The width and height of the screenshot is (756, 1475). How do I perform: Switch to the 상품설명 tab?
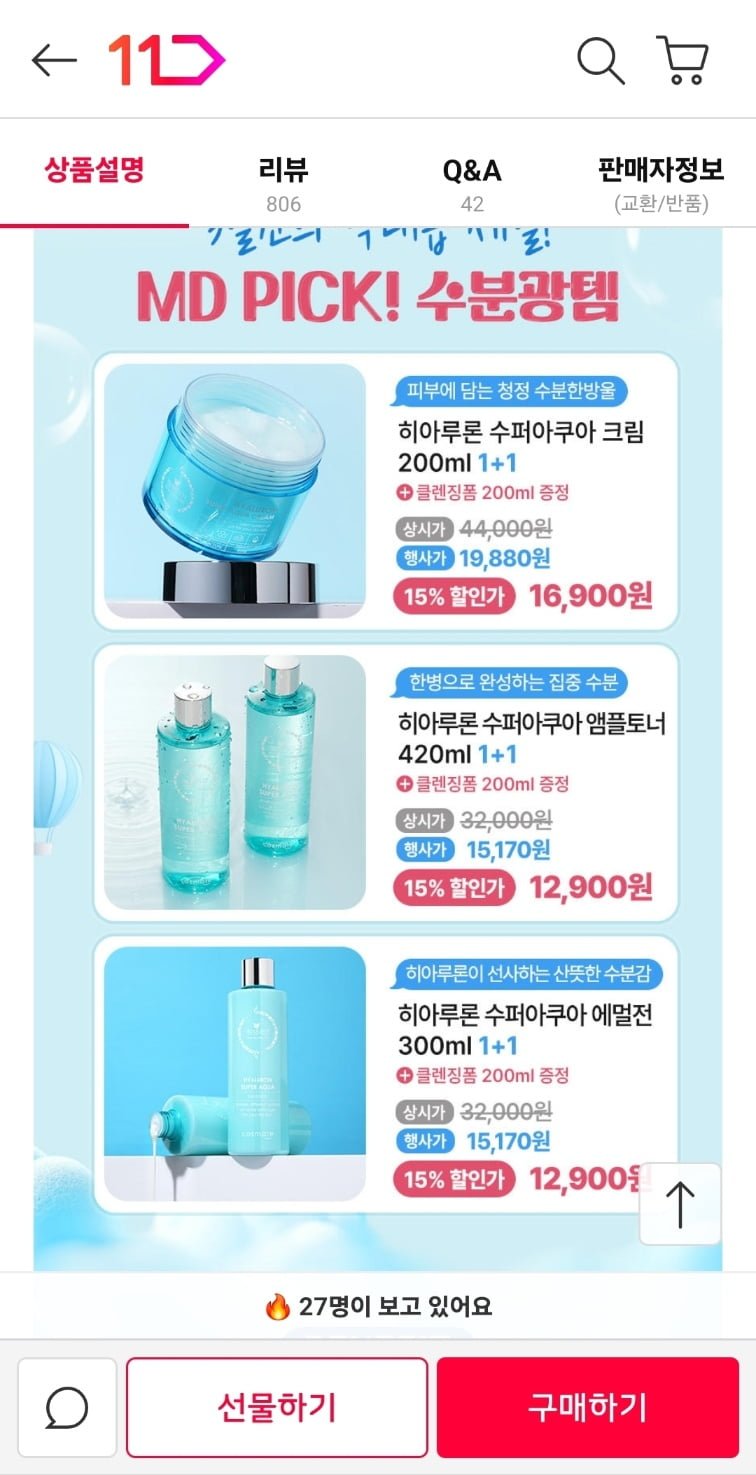click(x=94, y=171)
